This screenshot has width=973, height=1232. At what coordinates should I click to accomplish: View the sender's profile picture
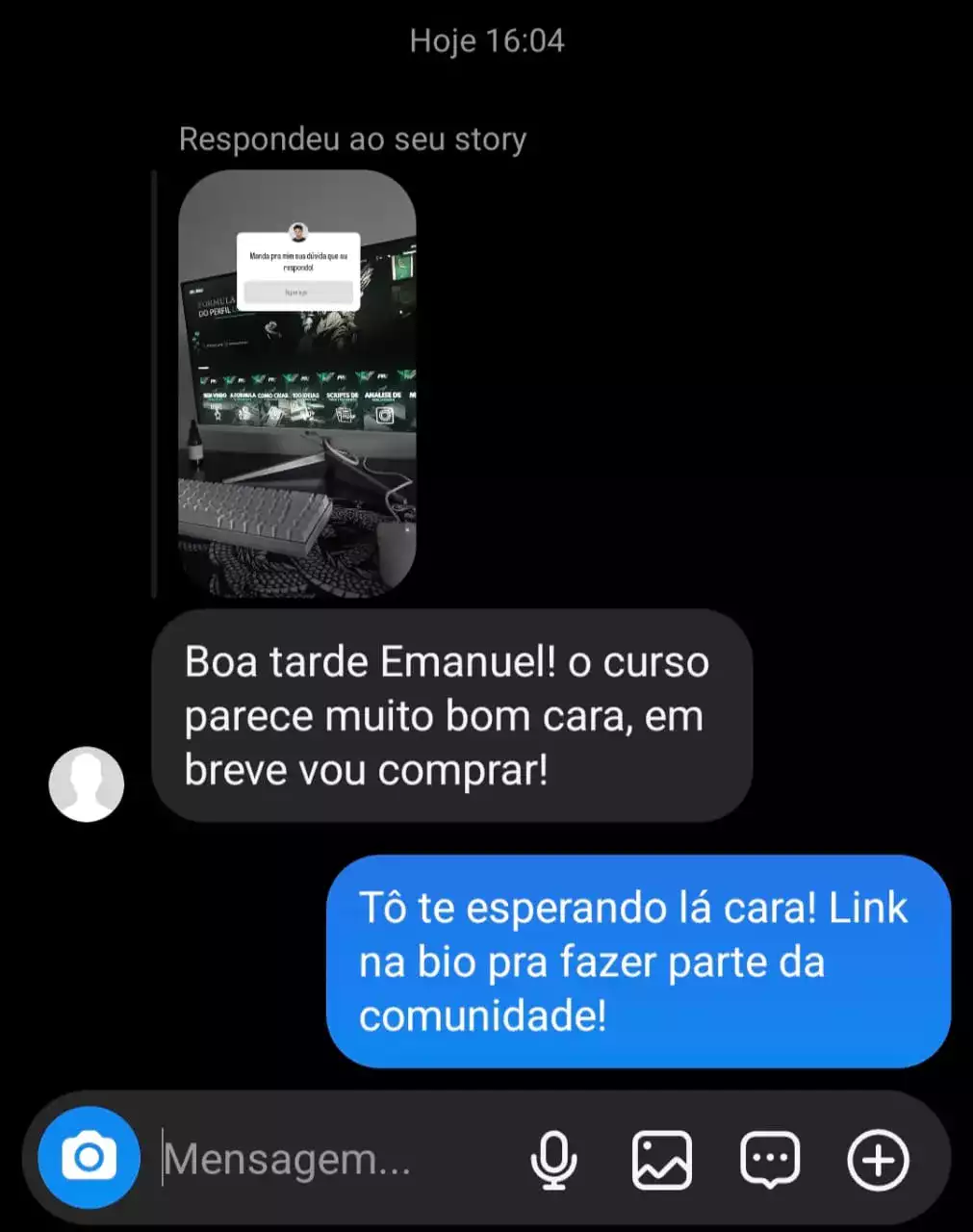coord(87,783)
